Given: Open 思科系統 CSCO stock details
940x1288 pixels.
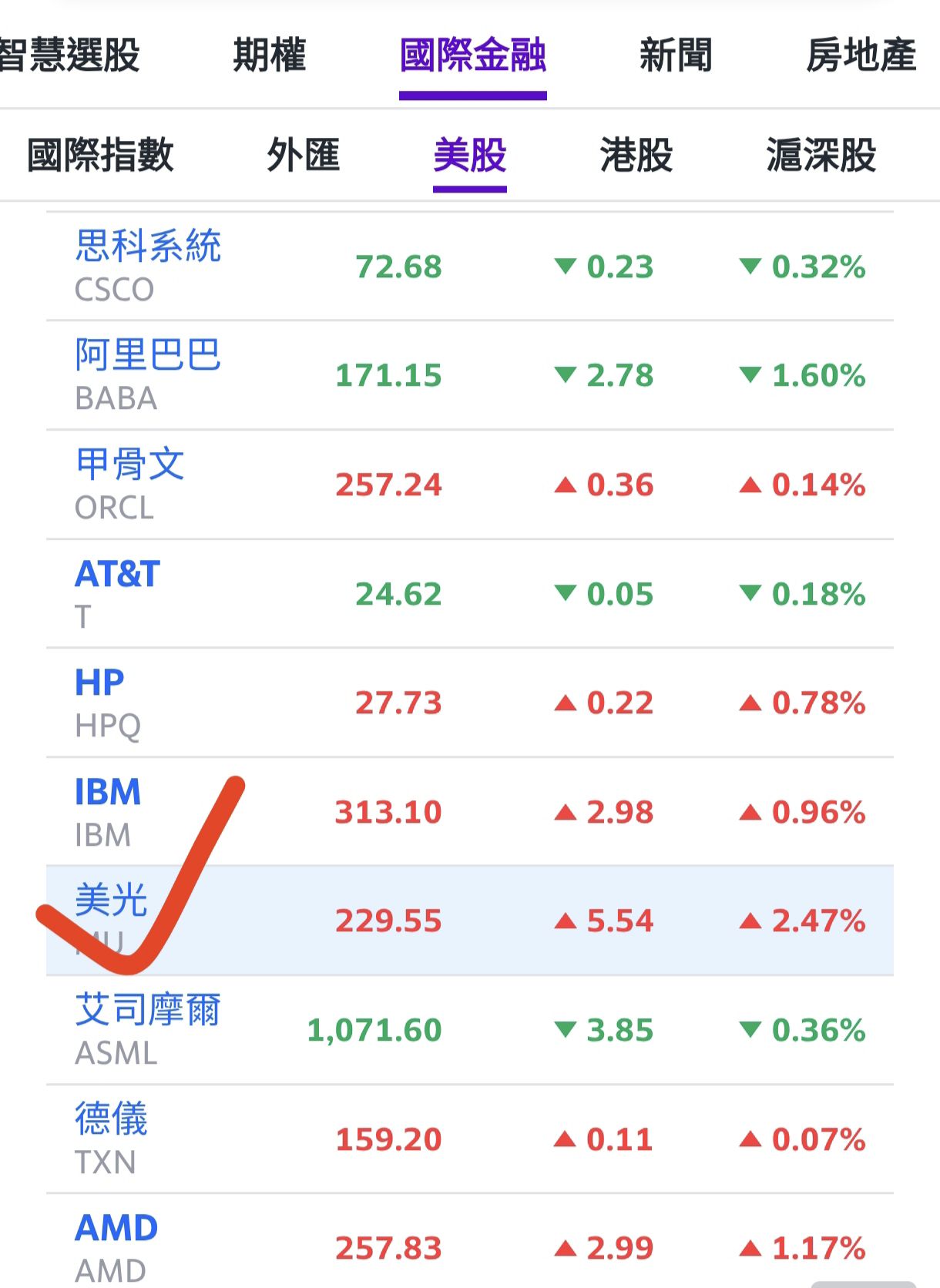Looking at the screenshot, I should (148, 266).
